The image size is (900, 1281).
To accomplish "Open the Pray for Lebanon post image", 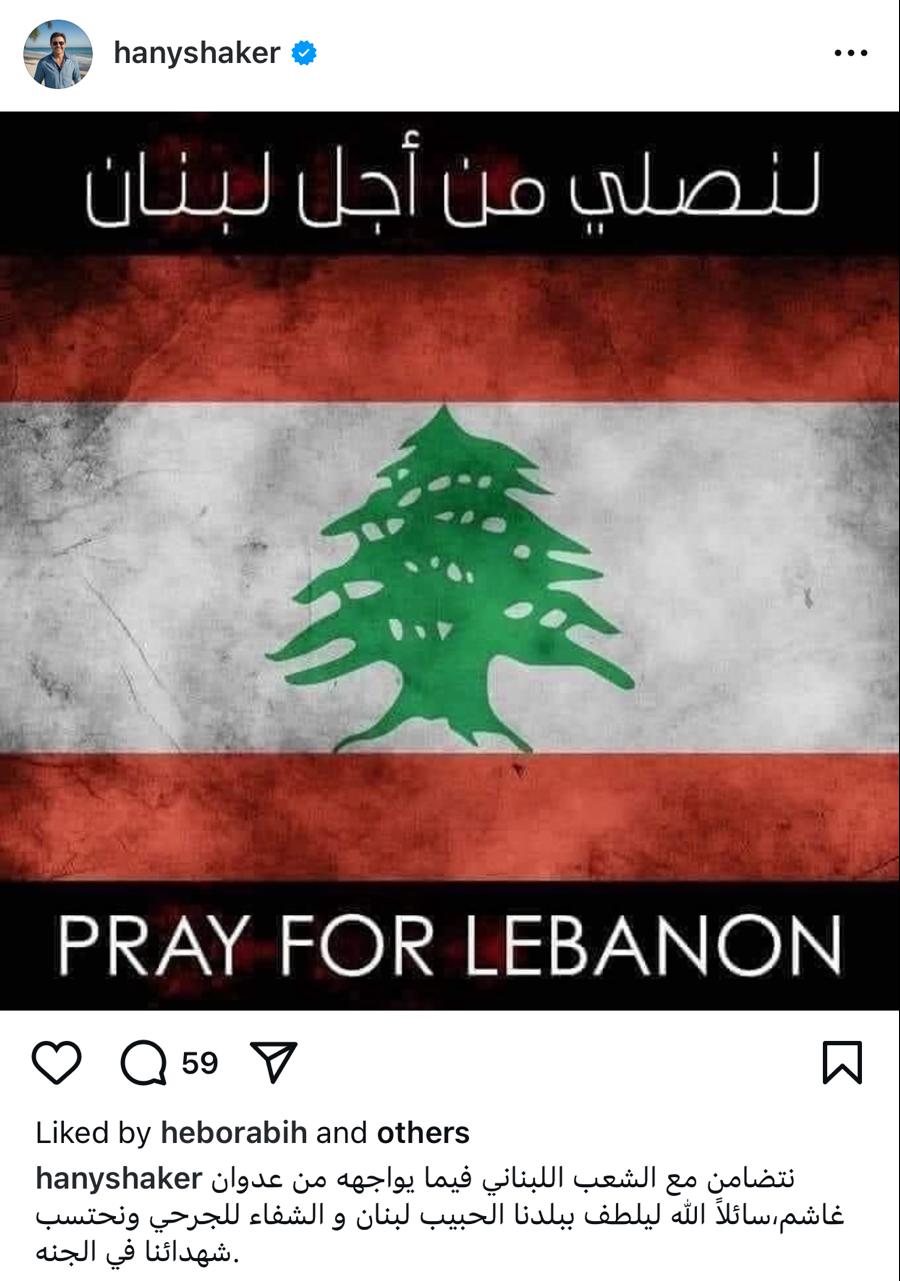I will [x=450, y=560].
